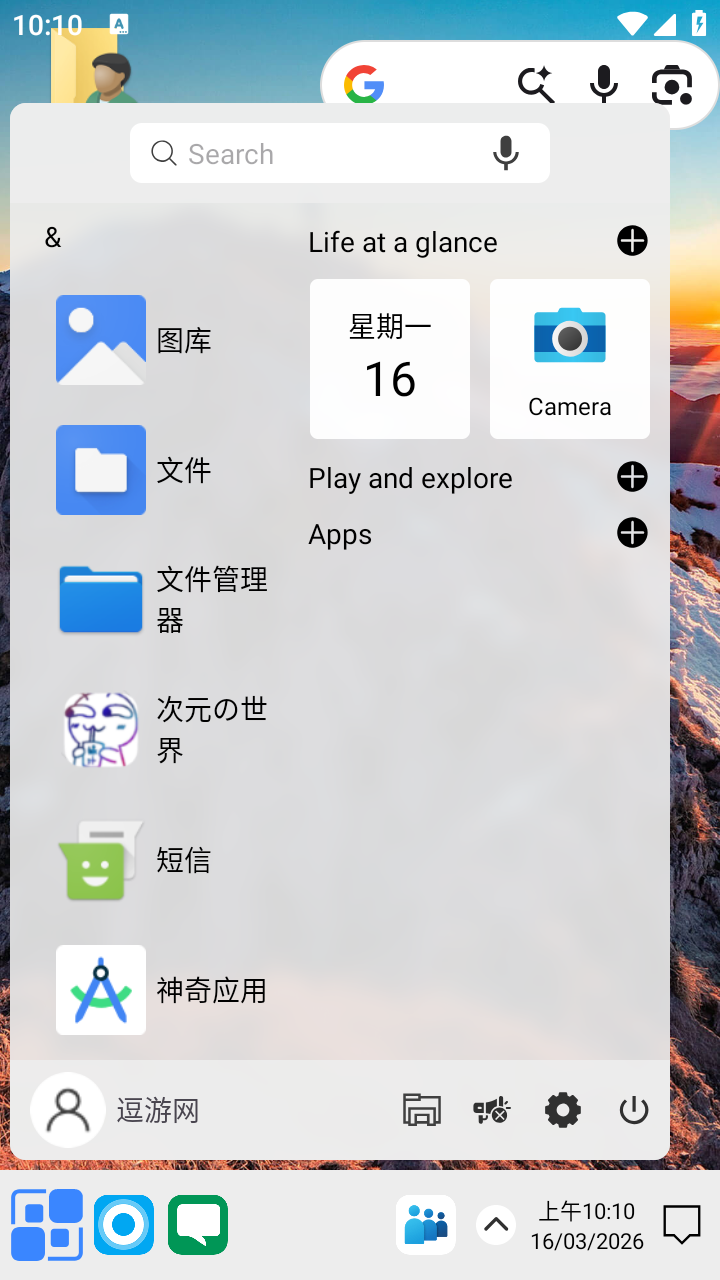The width and height of the screenshot is (720, 1280).
Task: Open File Explorer from the start menu footer
Action: 421,1109
